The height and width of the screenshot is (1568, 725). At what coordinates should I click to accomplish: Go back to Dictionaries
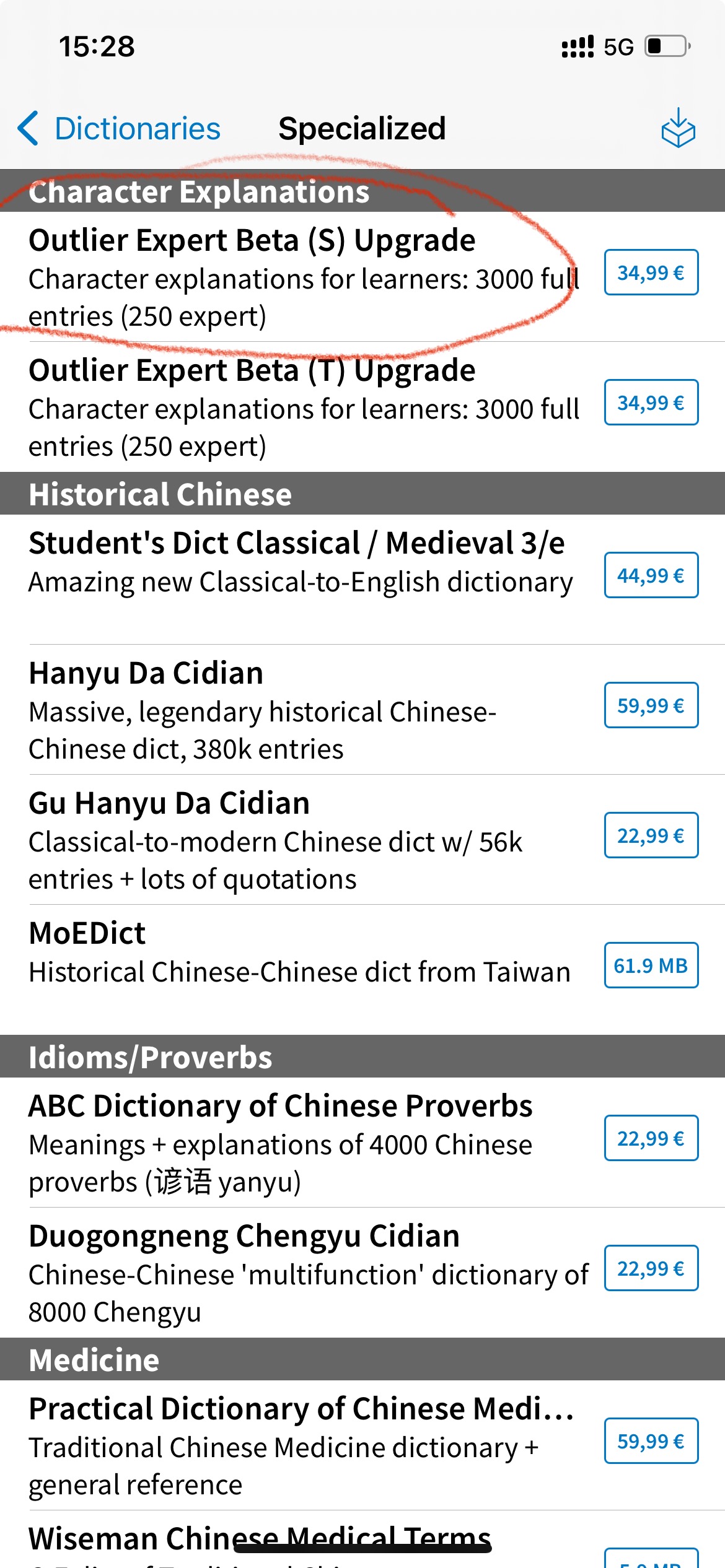click(x=119, y=129)
